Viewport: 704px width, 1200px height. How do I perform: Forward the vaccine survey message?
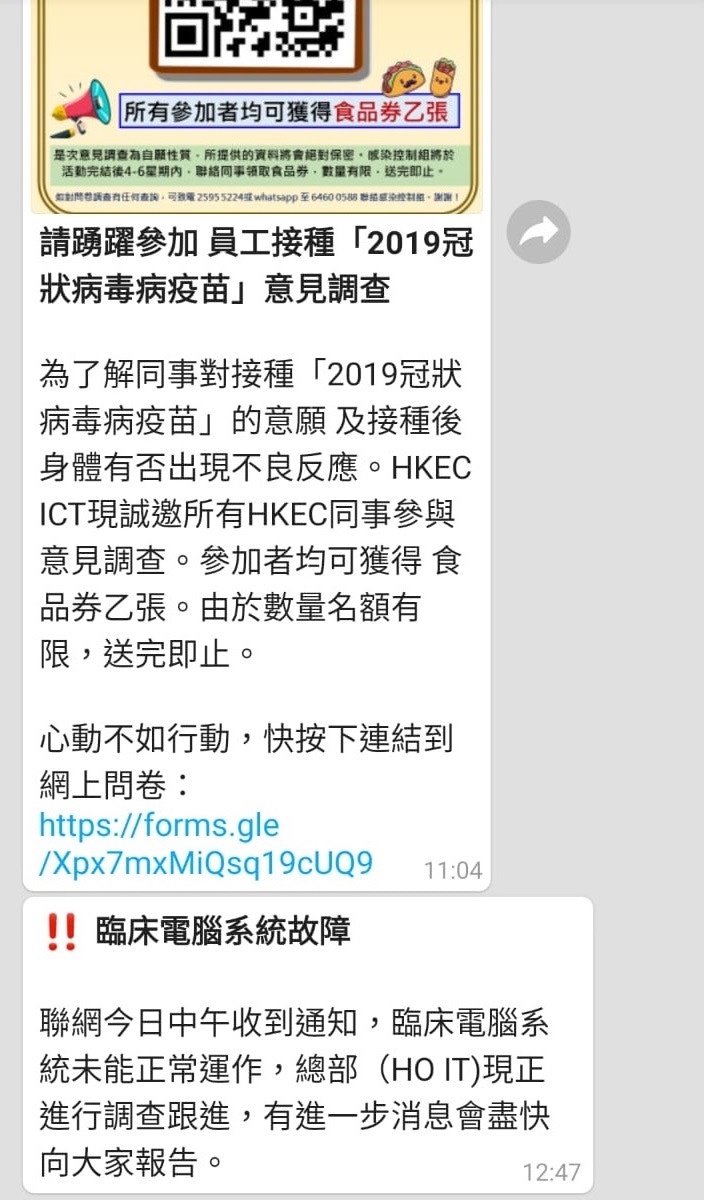click(x=538, y=233)
